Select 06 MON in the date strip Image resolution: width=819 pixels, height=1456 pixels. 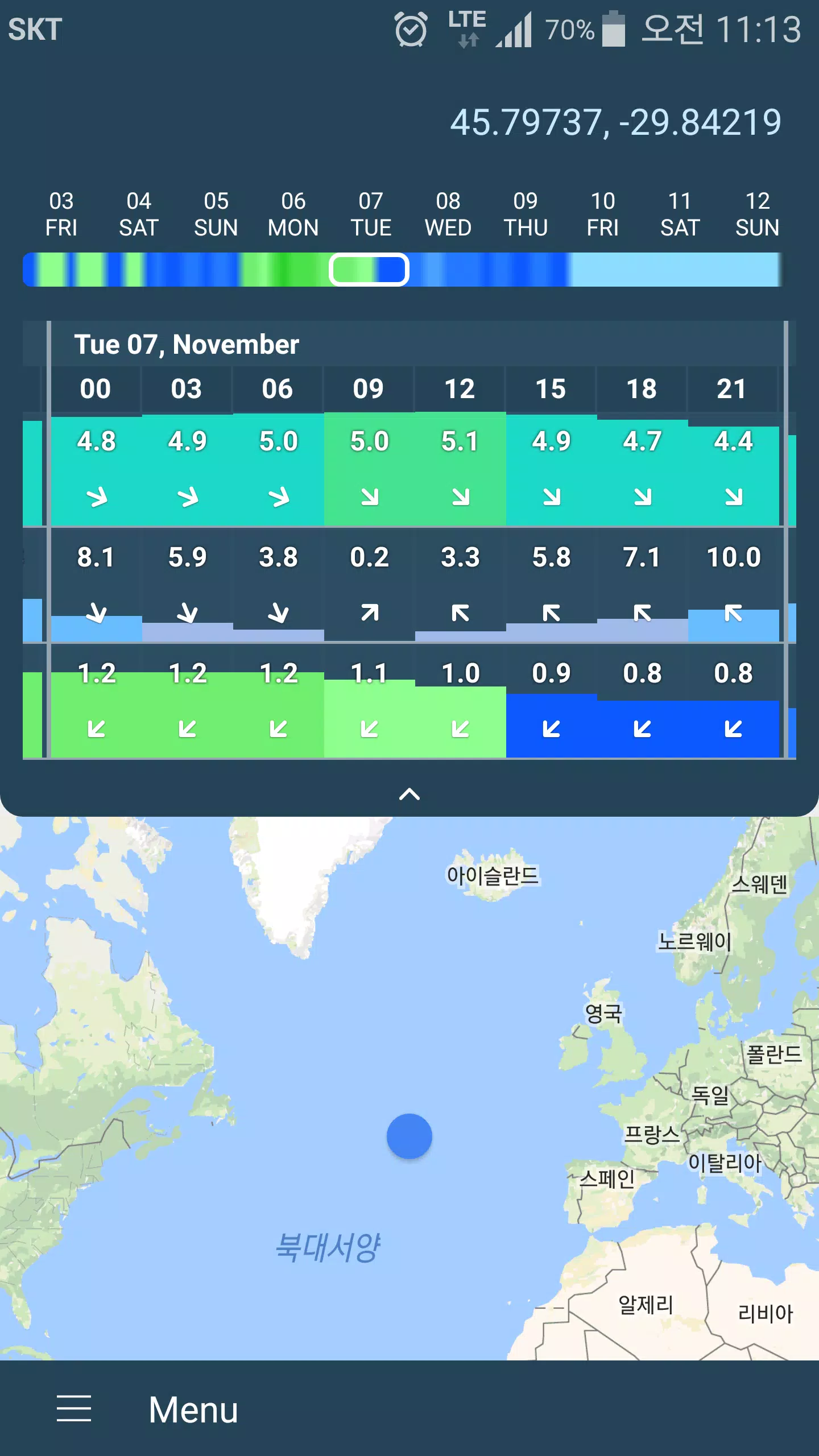tap(293, 214)
